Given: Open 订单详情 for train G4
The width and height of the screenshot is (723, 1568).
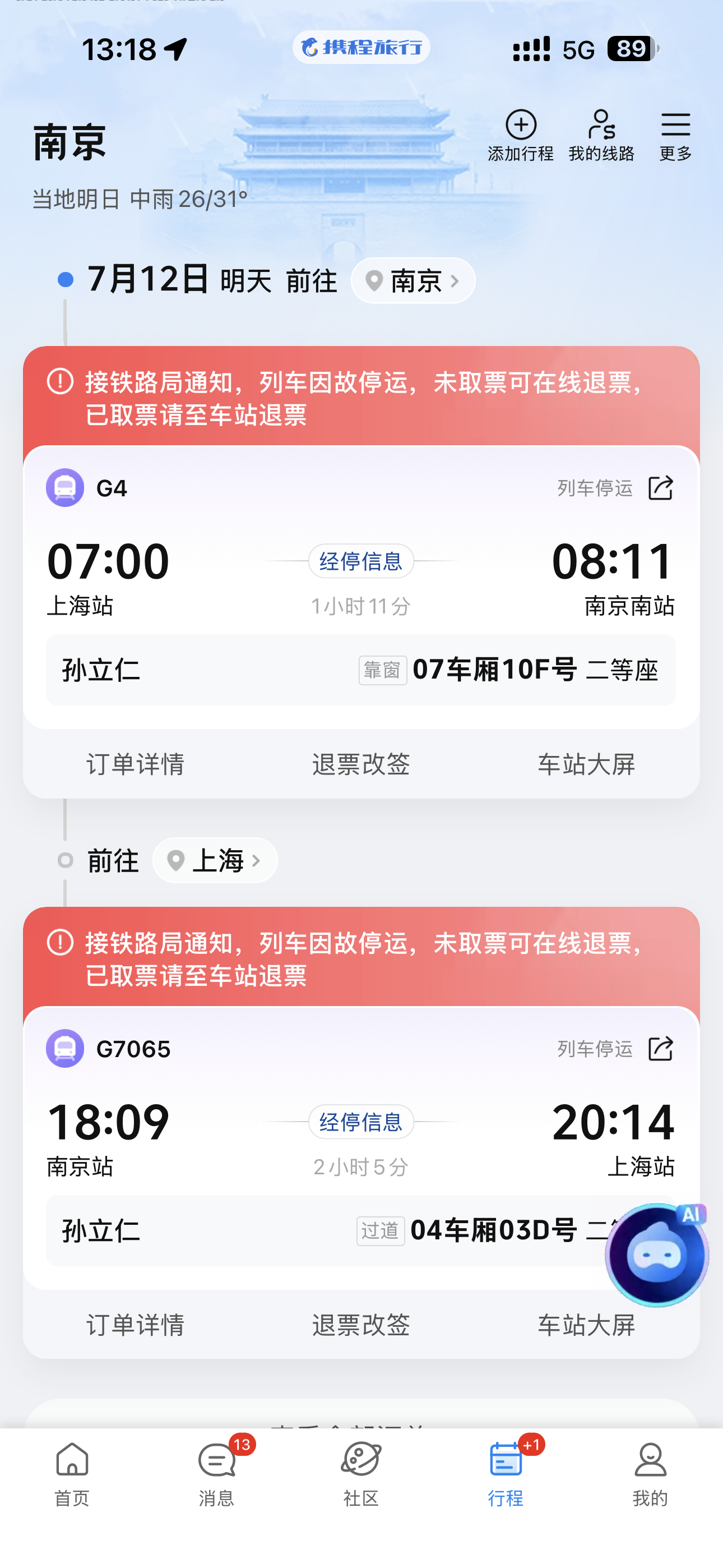Looking at the screenshot, I should pyautogui.click(x=135, y=763).
